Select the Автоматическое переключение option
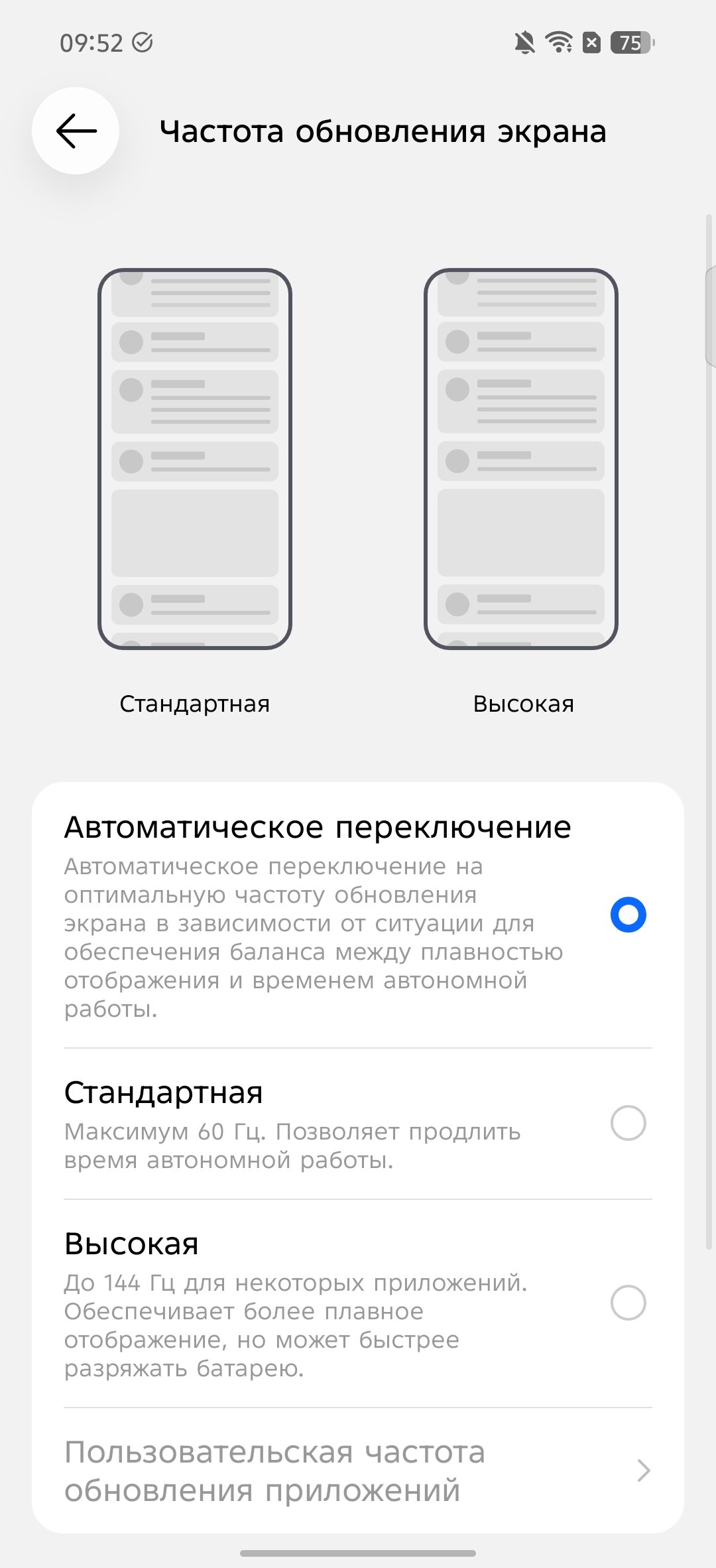The height and width of the screenshot is (1568, 716). (x=627, y=915)
